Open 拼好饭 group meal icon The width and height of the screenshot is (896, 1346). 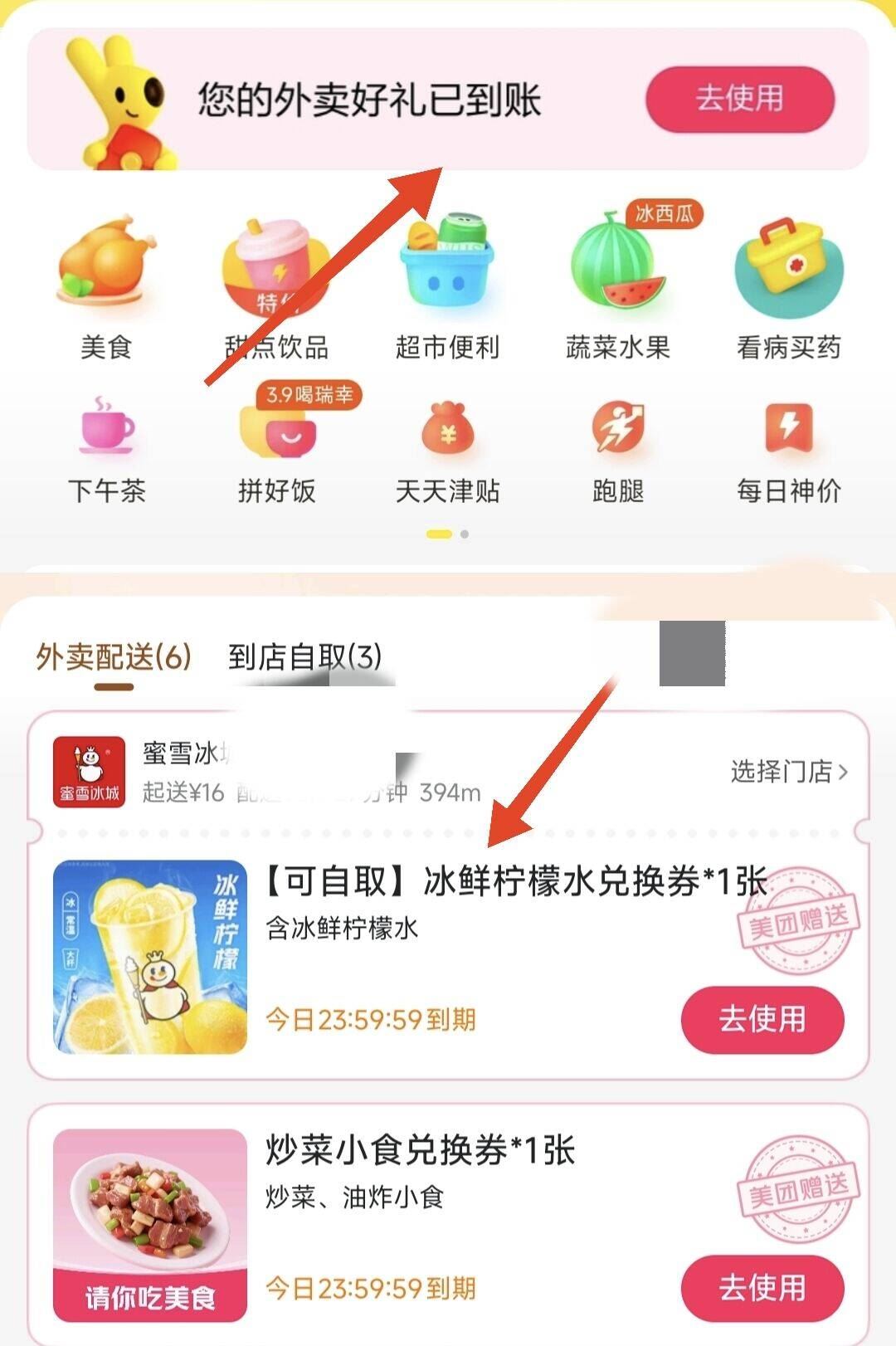coord(276,436)
